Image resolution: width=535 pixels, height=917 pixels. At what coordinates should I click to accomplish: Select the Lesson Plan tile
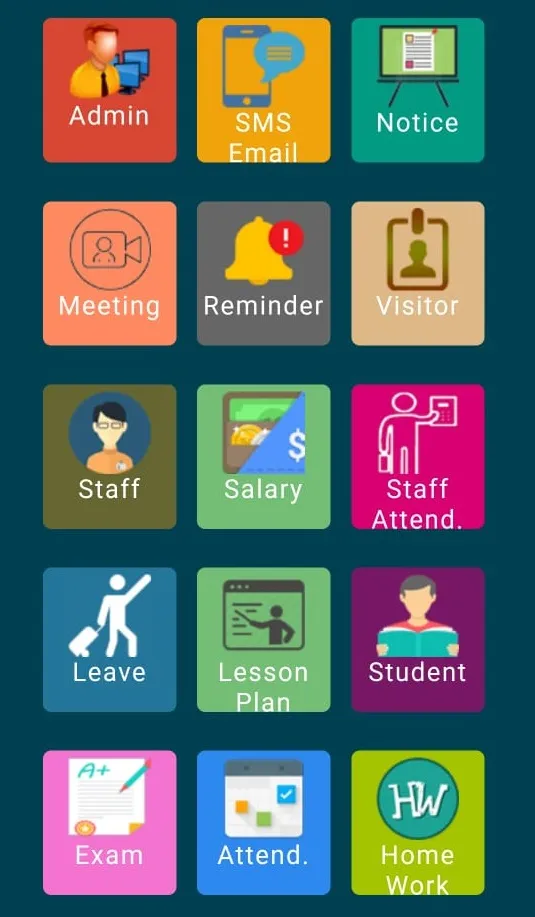tap(264, 639)
